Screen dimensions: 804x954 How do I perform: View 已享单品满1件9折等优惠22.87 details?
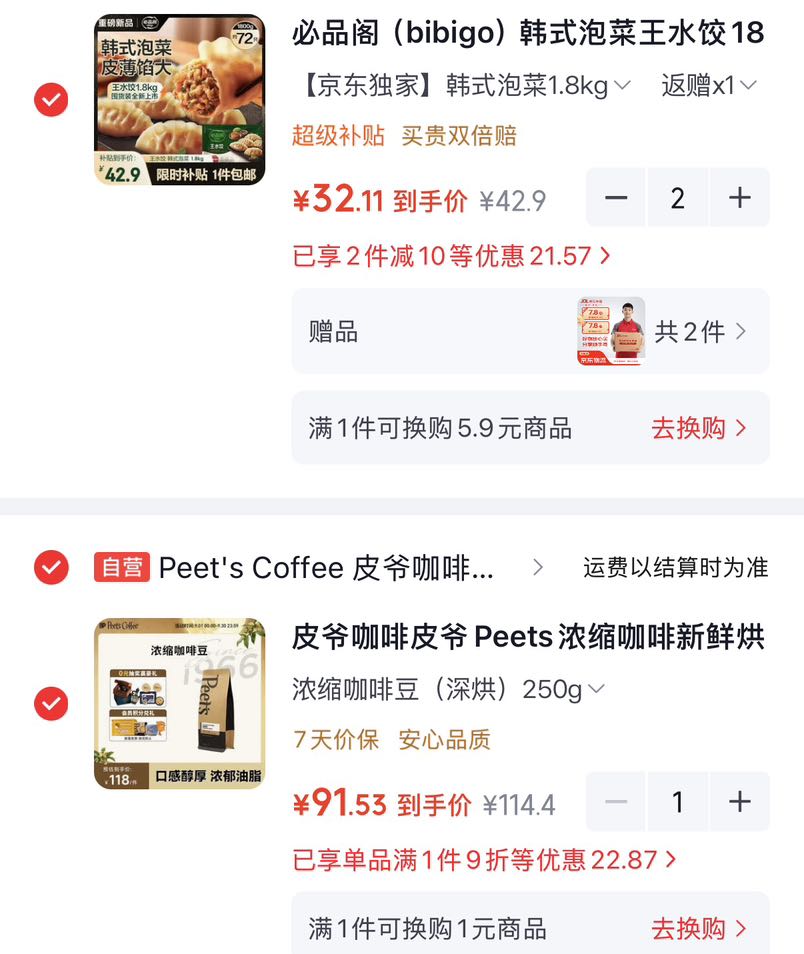(484, 860)
